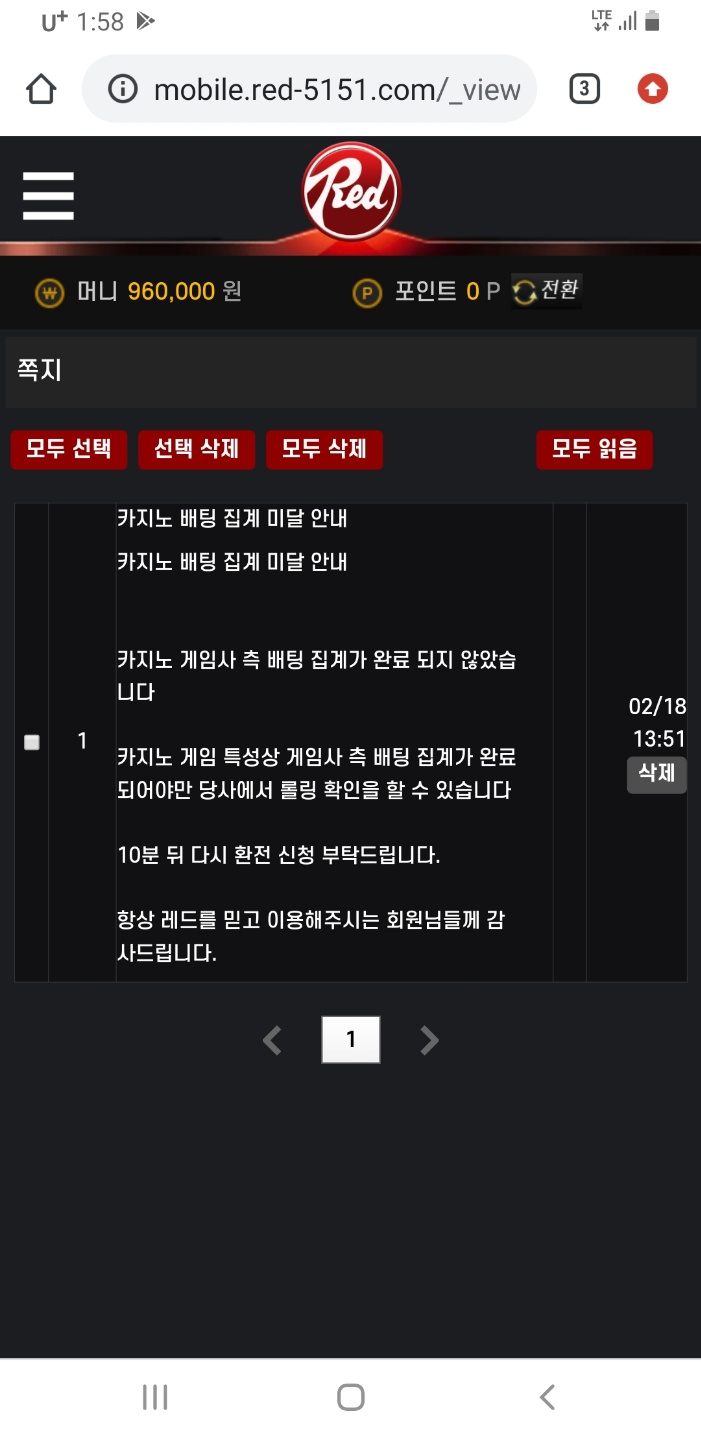Viewport: 701px width, 1440px height.
Task: Select page 1 in pagination
Action: pos(350,1040)
